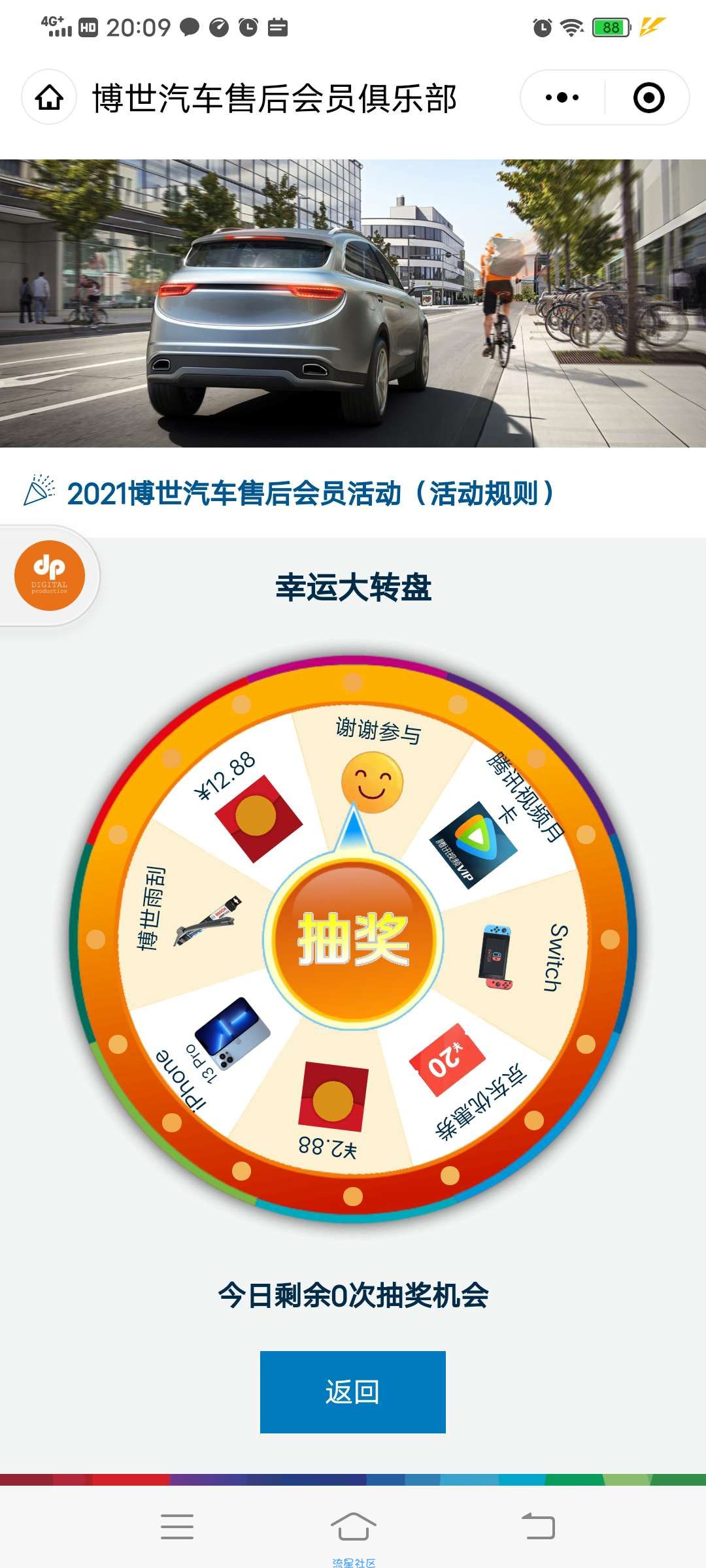Go to the mini program home page

(49, 98)
